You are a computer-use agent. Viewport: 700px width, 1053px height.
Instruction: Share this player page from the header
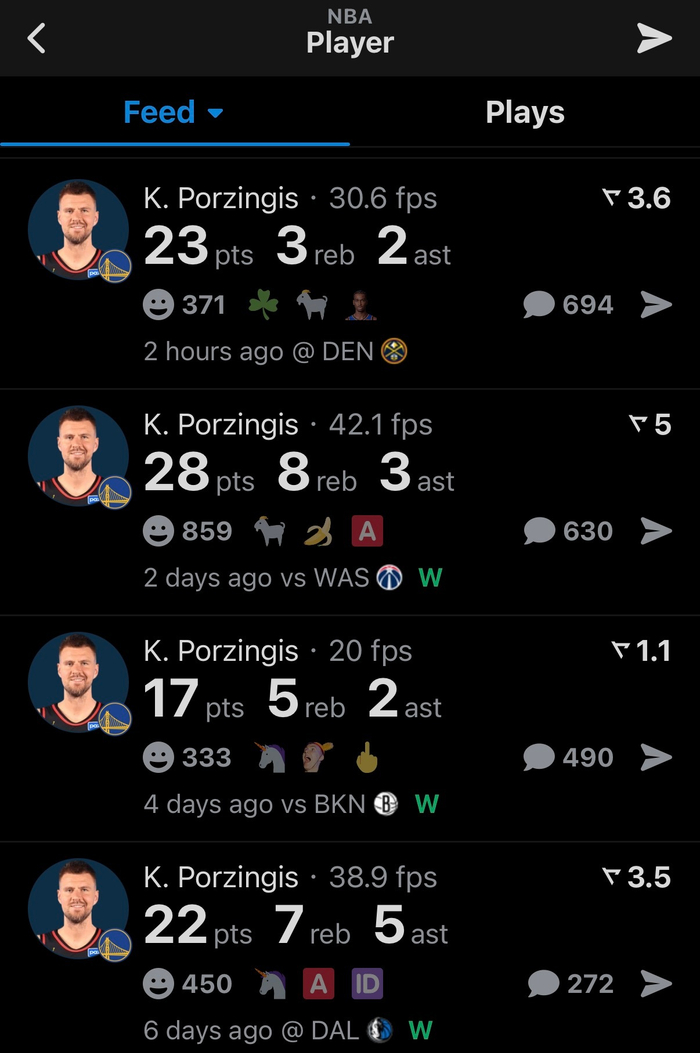click(x=654, y=39)
